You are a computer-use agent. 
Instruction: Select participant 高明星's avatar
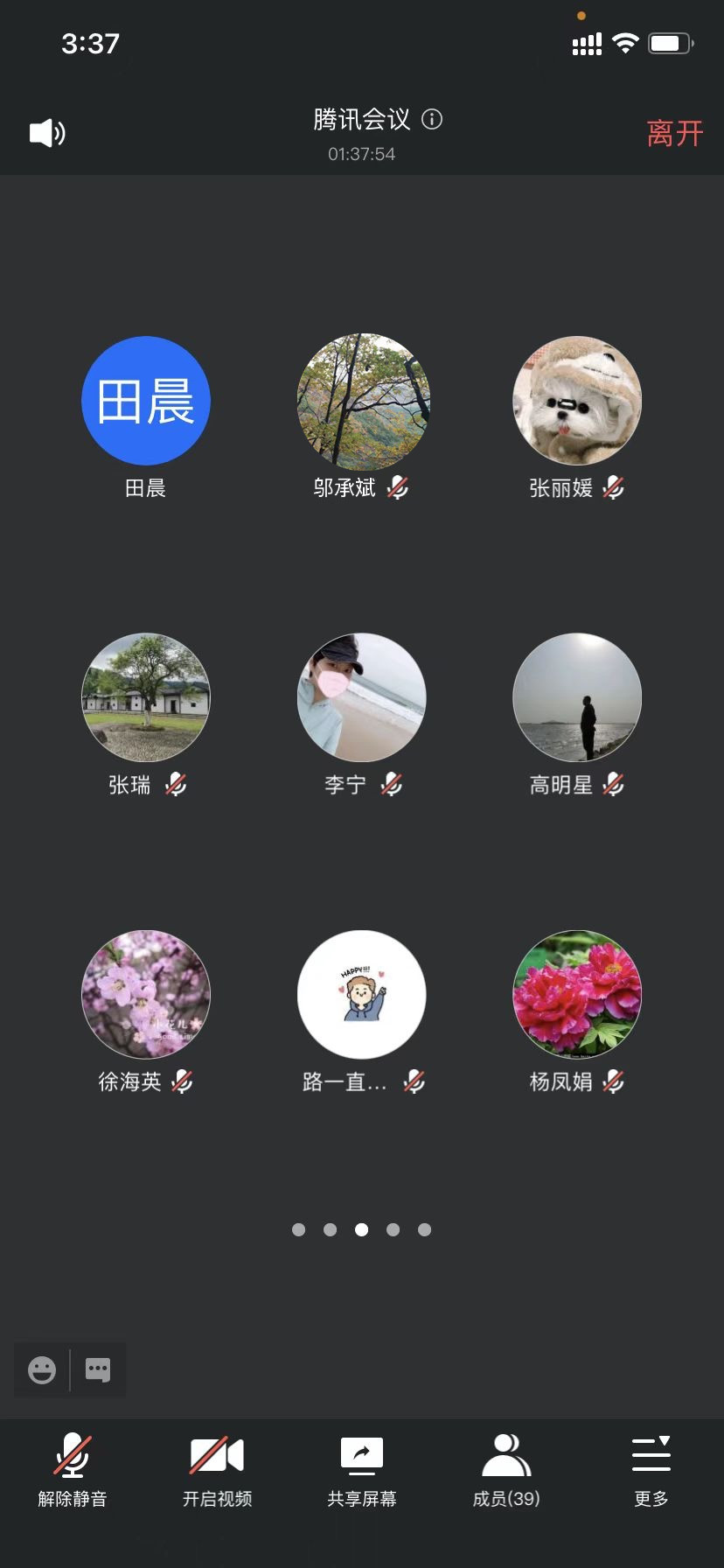577,697
